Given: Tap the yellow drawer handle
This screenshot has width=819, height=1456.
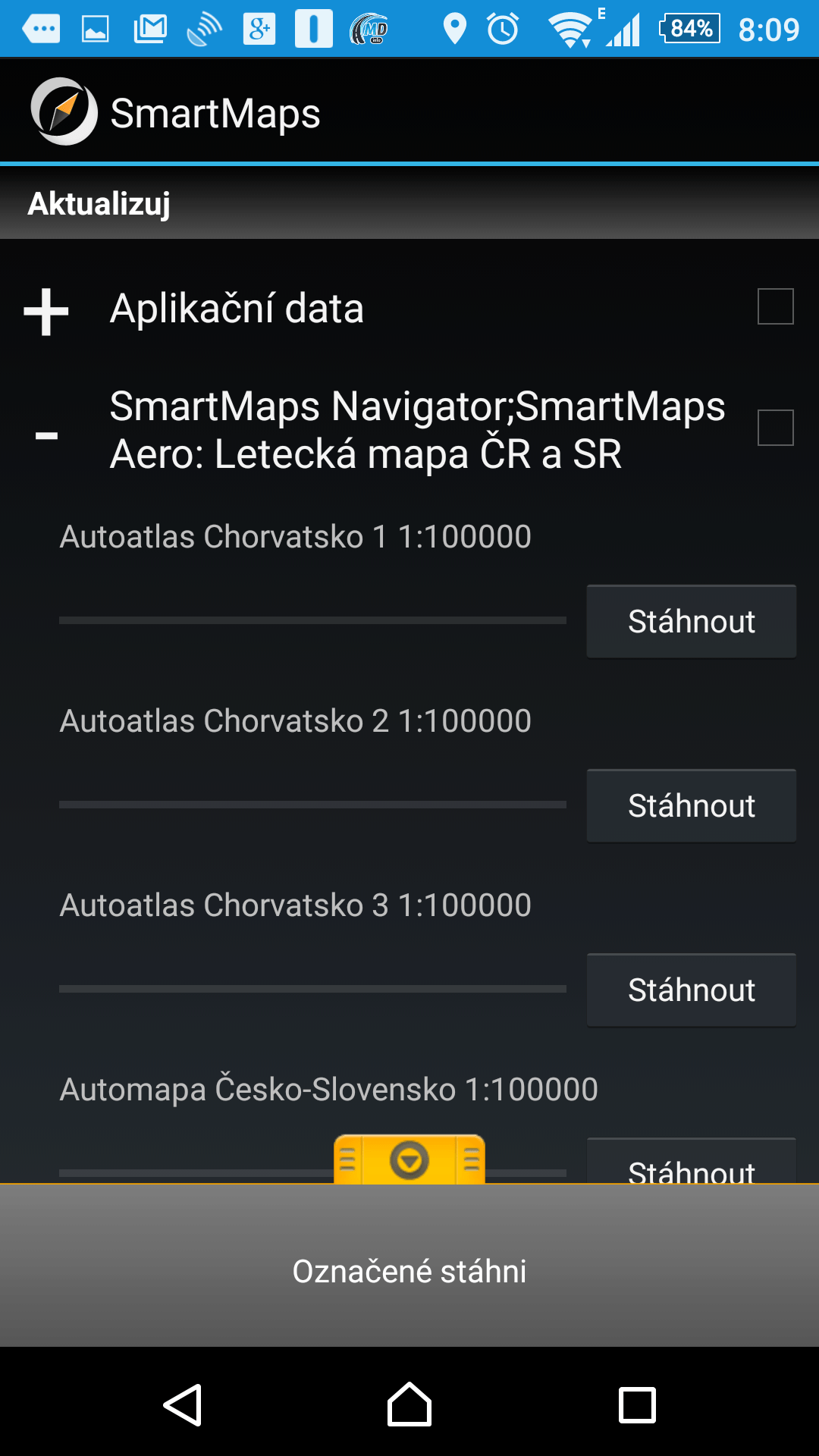Looking at the screenshot, I should pyautogui.click(x=409, y=1159).
